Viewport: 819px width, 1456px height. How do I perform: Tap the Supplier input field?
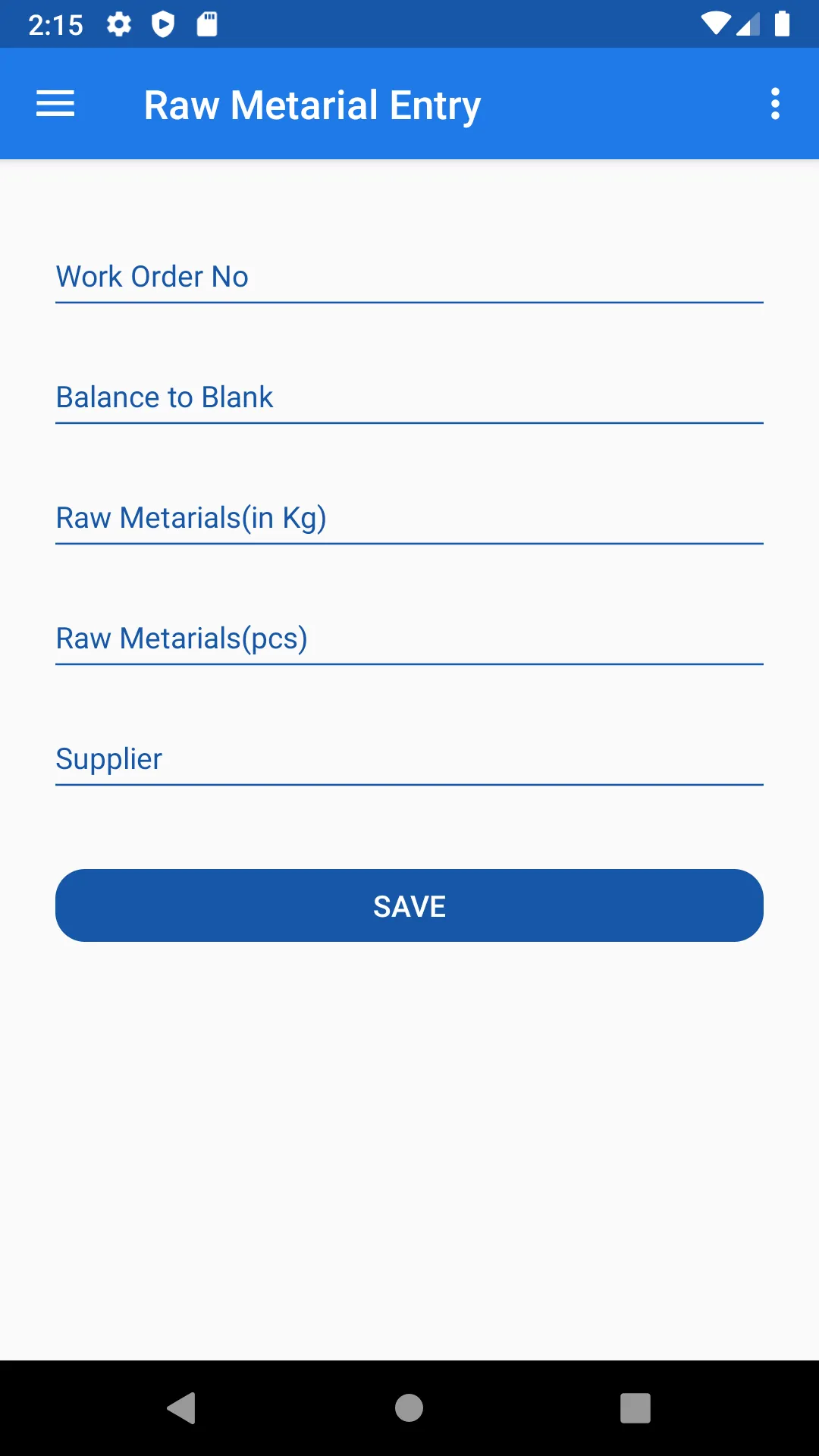[x=409, y=758]
